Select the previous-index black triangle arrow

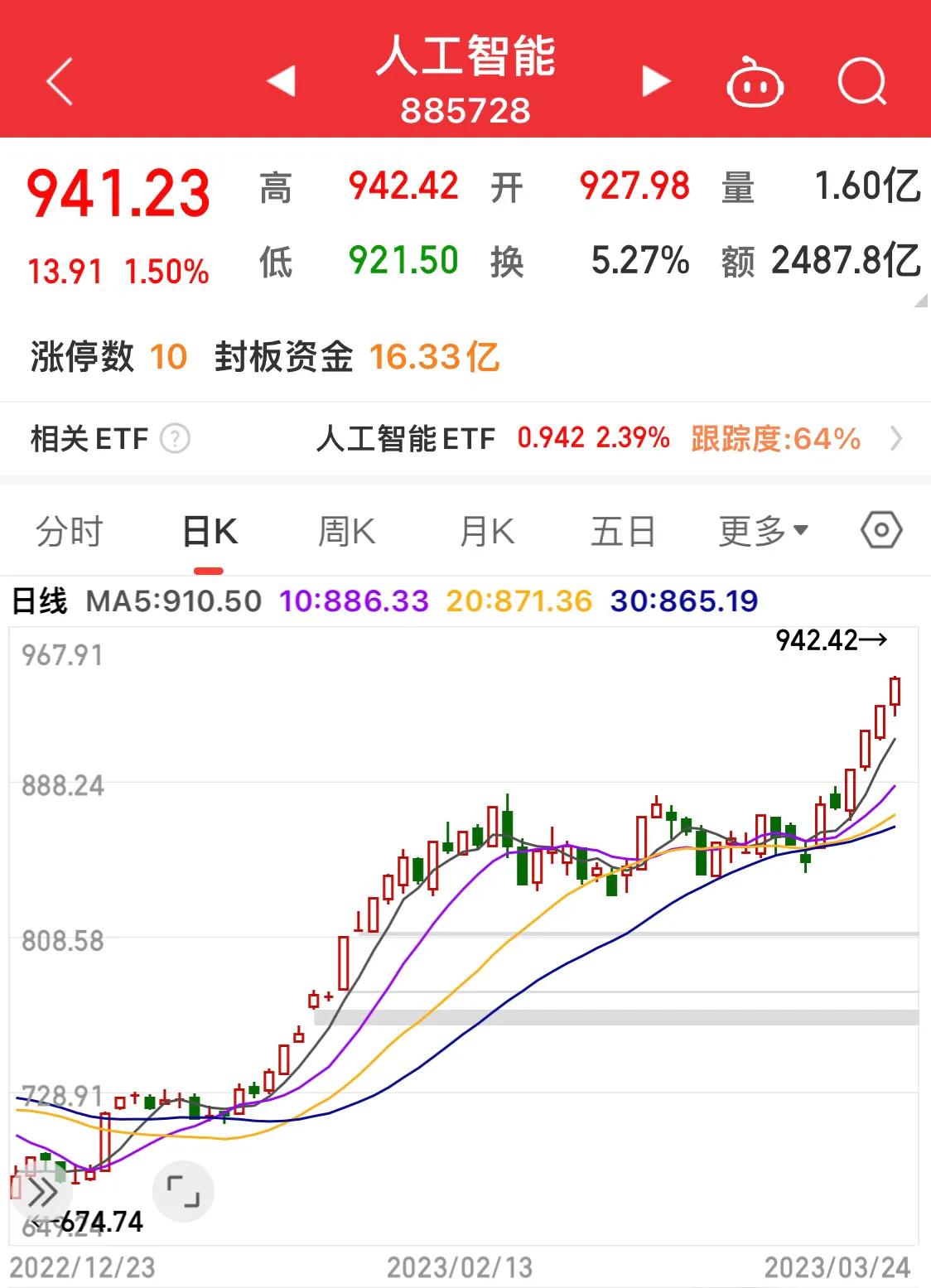[x=280, y=80]
